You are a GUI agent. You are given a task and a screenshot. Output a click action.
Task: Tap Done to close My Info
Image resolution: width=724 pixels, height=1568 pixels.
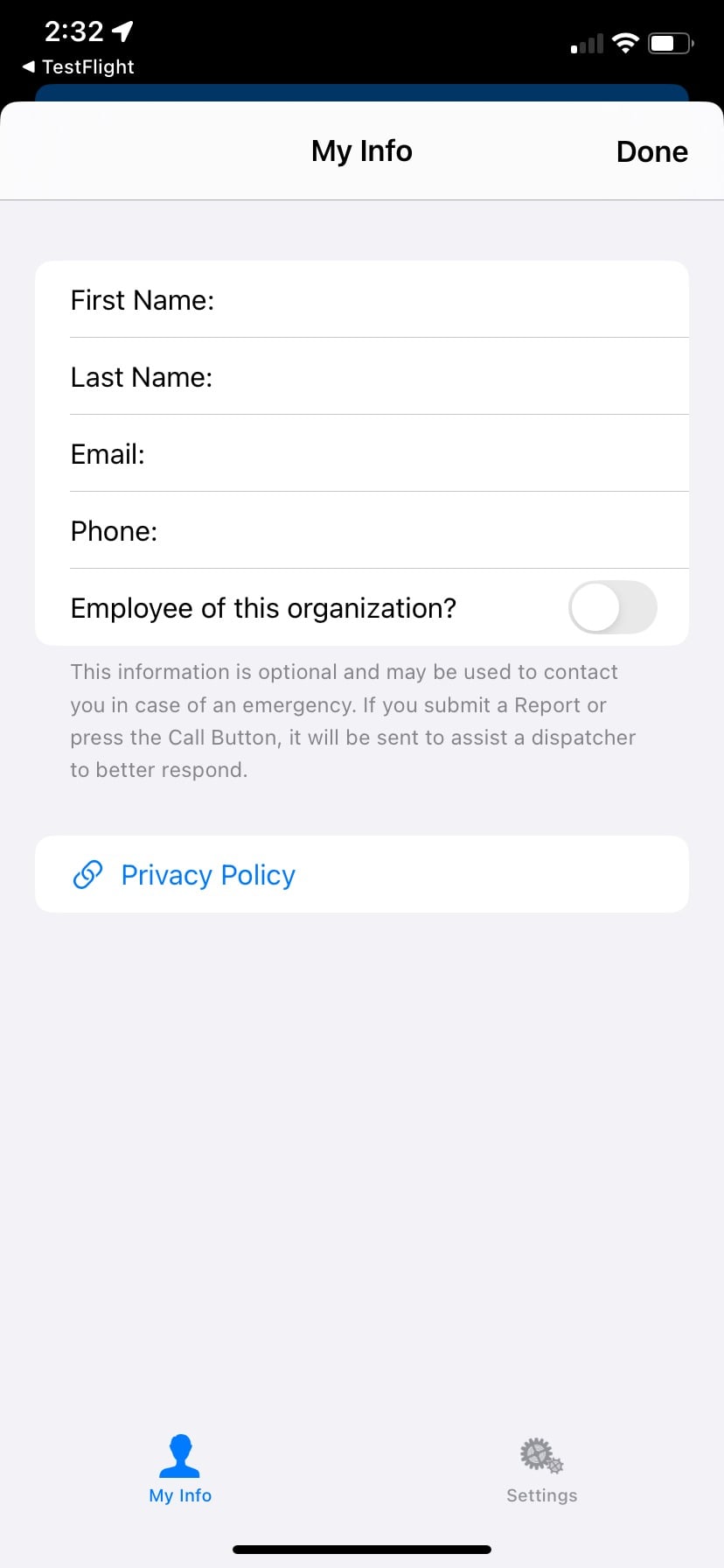pos(651,151)
